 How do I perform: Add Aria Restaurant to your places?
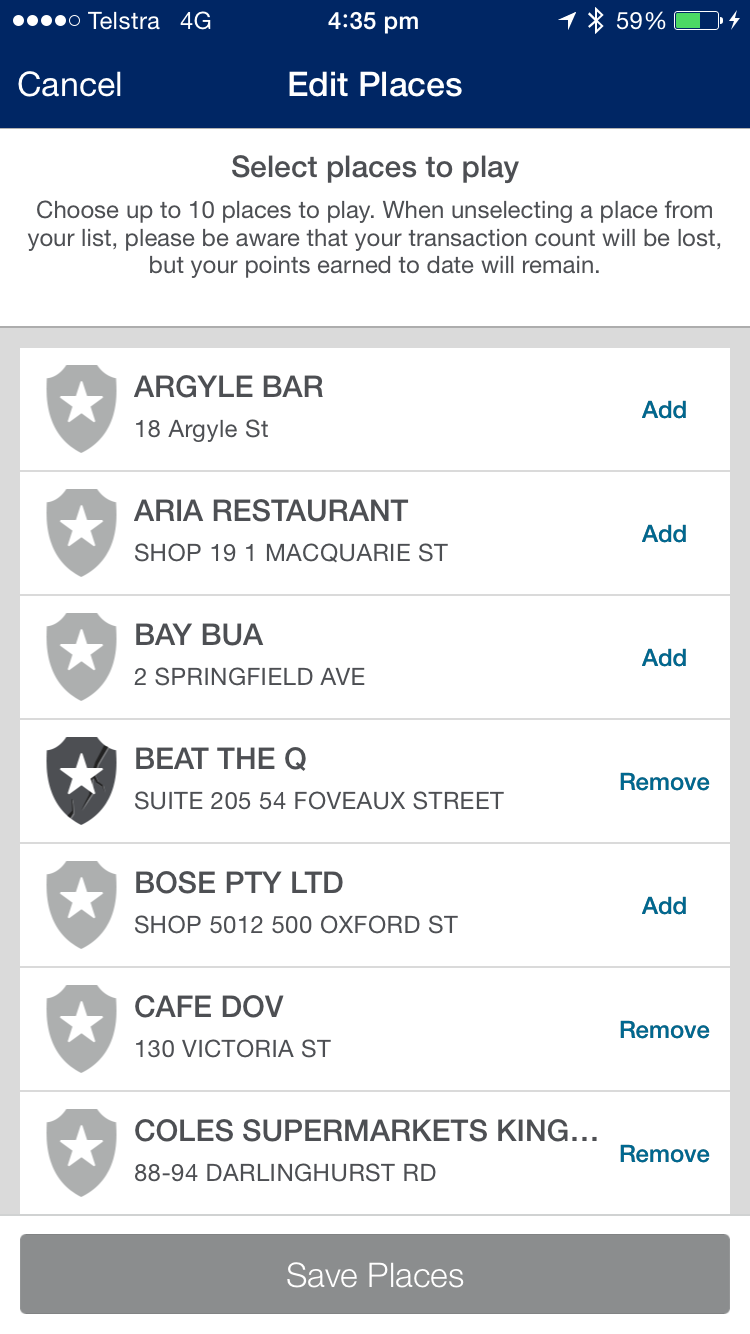pyautogui.click(x=664, y=534)
